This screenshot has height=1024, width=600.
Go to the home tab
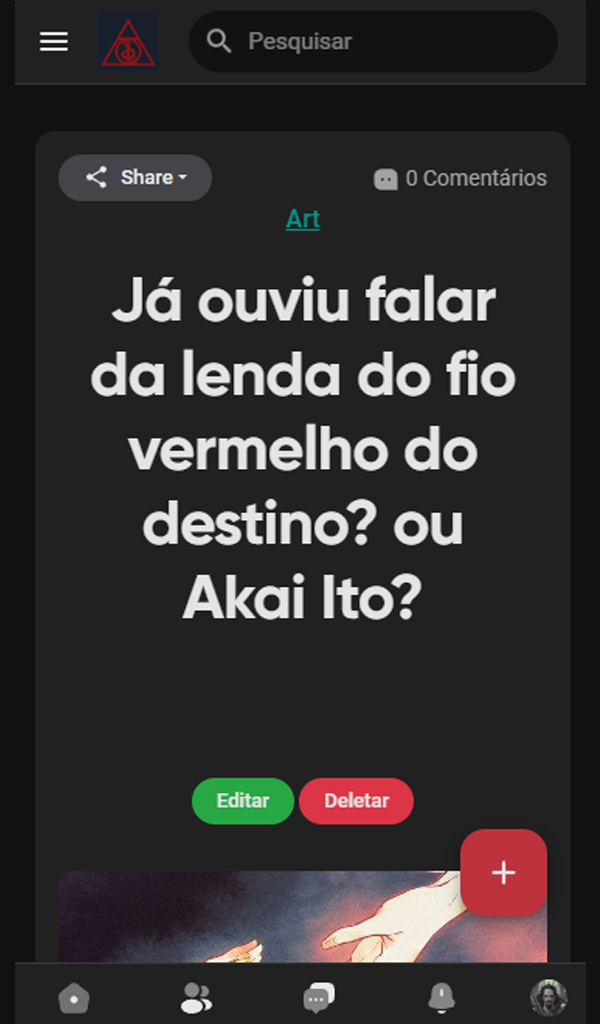pyautogui.click(x=74, y=997)
